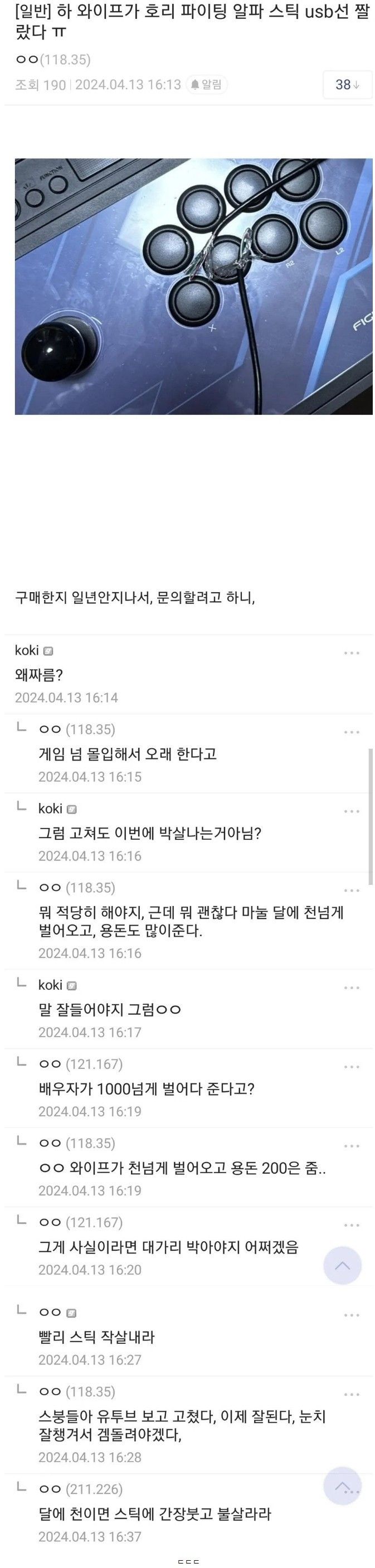375x1568 pixels.
Task: Open options for the 뭐 적당히 해야지 reply
Action: [x=351, y=891]
